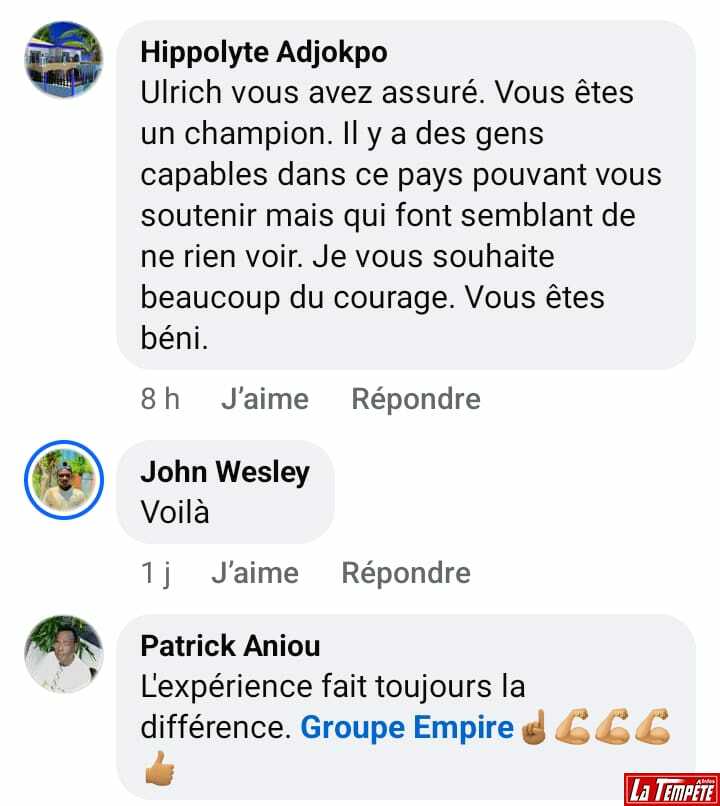Open the Groupe Empire tagged link

tap(407, 727)
